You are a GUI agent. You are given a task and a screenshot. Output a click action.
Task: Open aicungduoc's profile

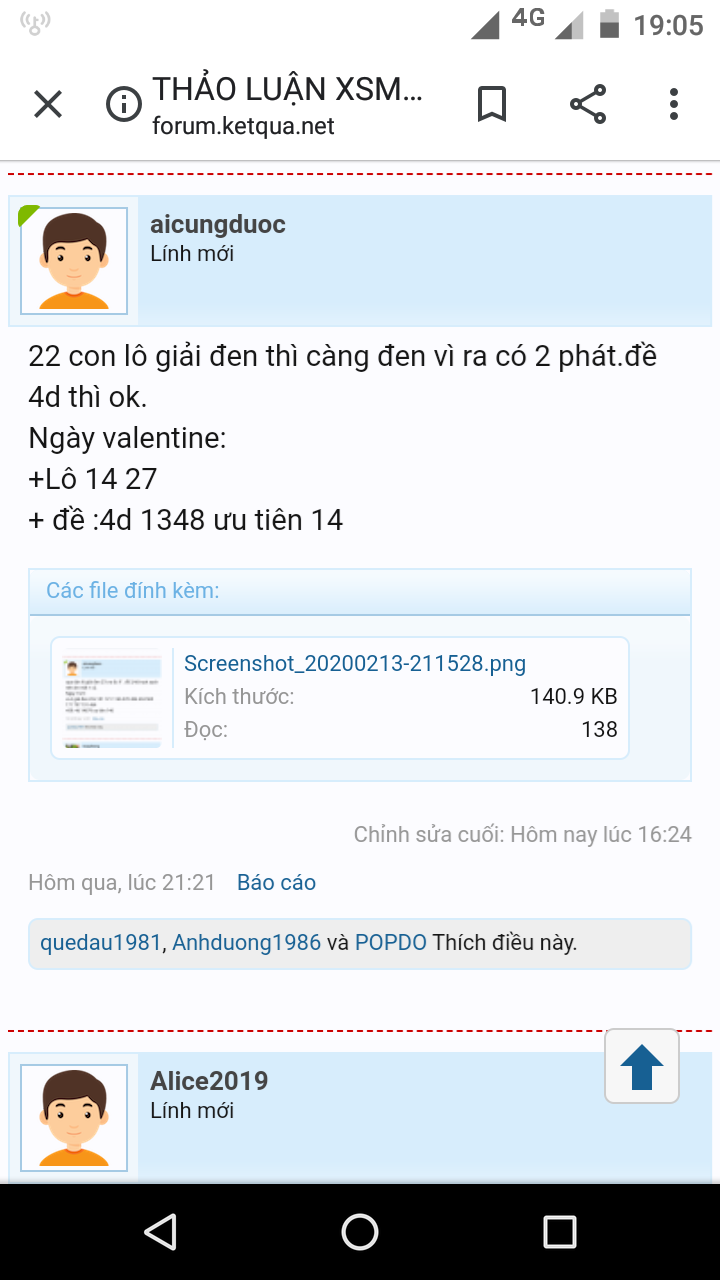[217, 225]
